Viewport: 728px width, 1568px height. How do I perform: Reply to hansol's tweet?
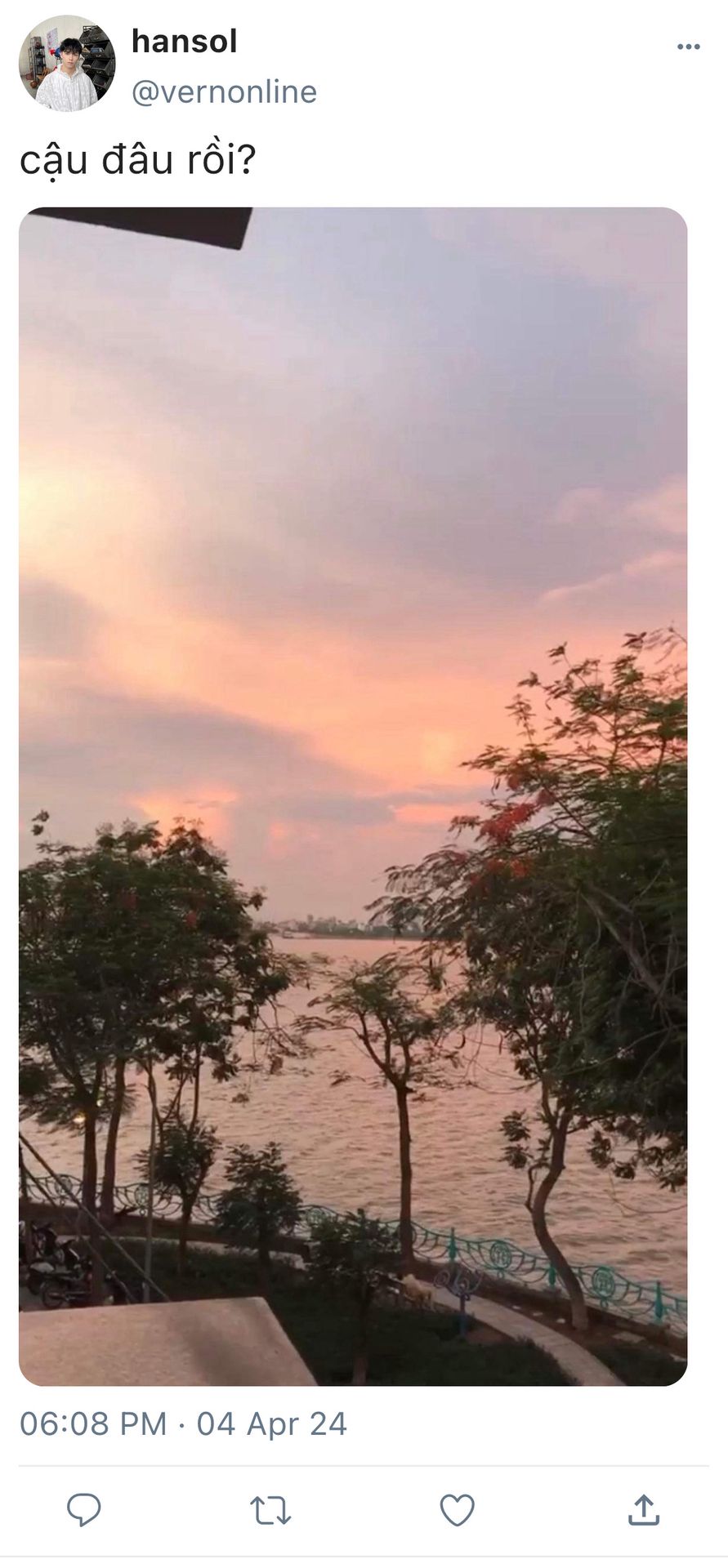(83, 1510)
